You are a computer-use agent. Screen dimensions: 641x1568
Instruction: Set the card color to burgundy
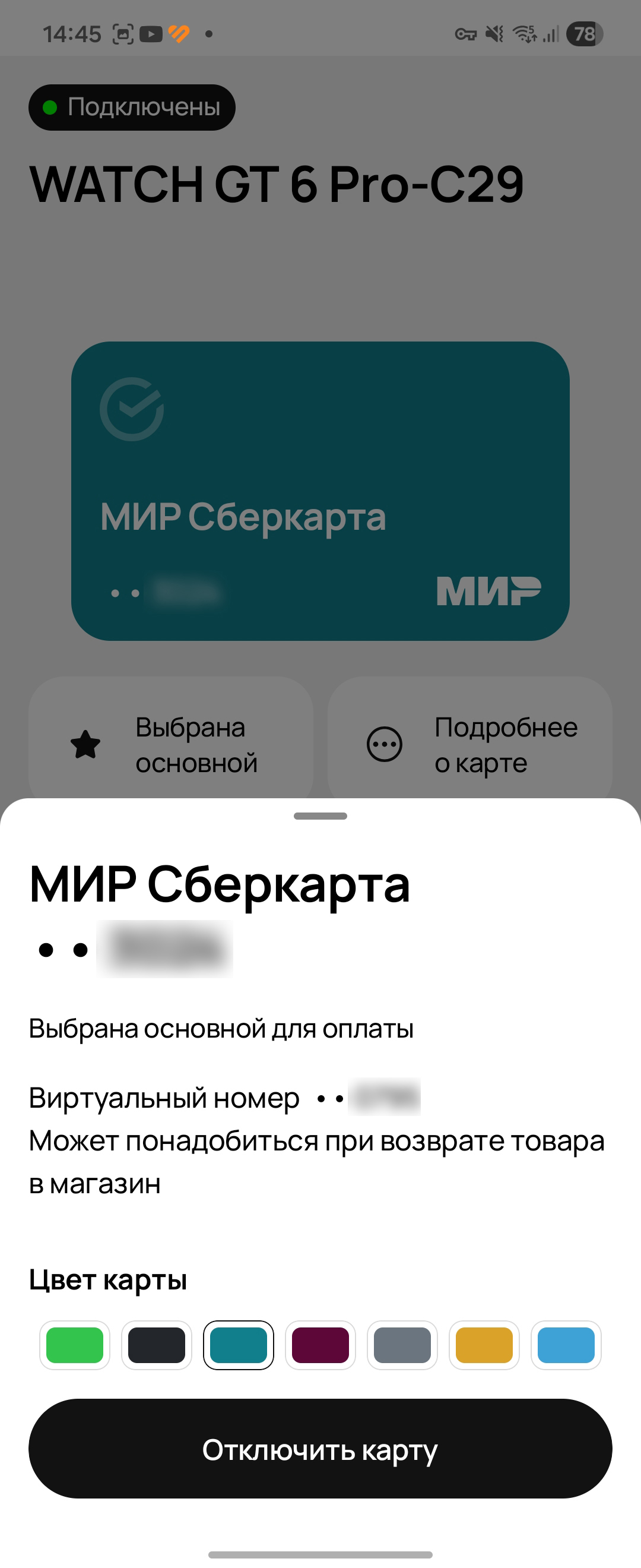(x=320, y=1345)
